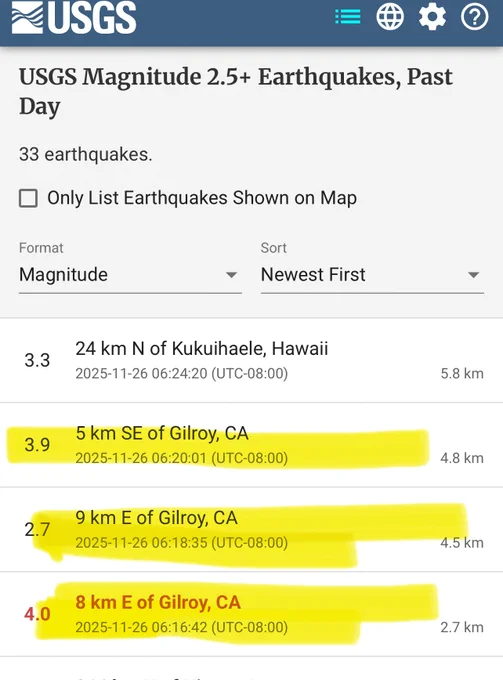The width and height of the screenshot is (503, 680).
Task: Open the 3.3 Kukuihaele, Hawaii earthquake
Action: coord(252,360)
